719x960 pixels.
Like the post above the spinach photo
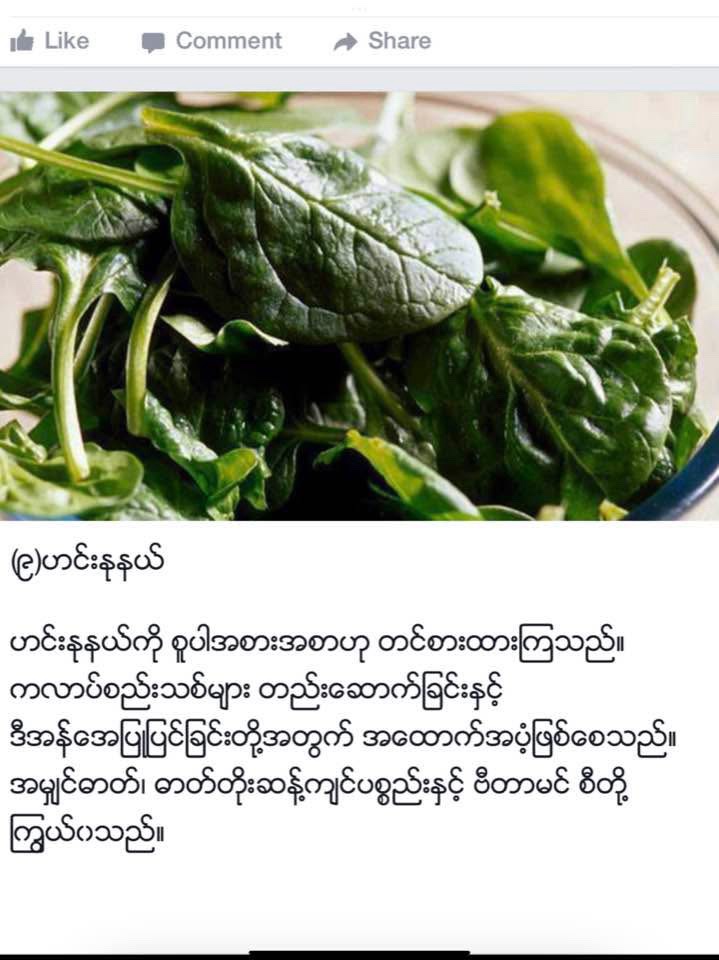50,41
